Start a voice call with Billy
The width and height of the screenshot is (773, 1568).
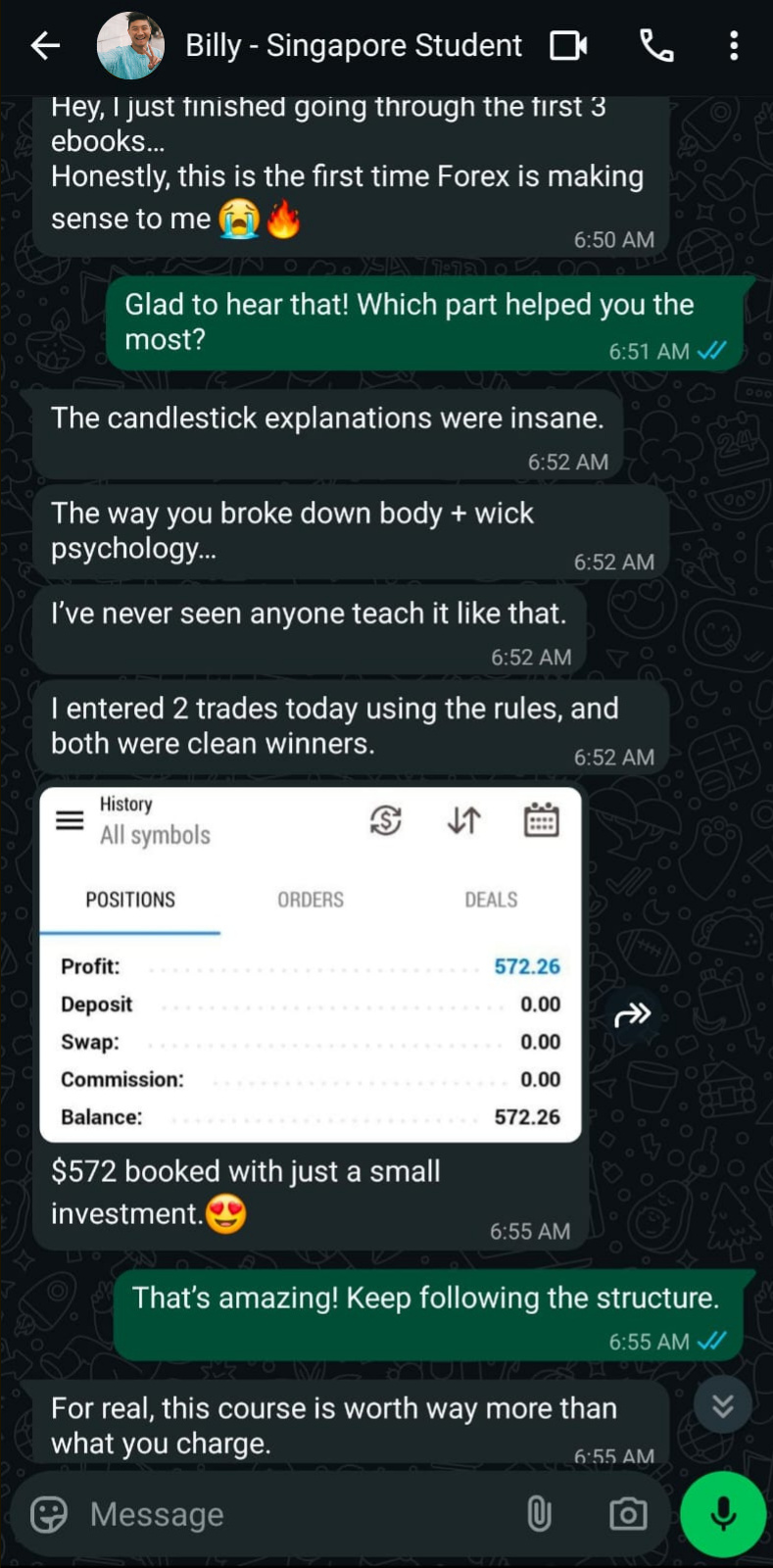point(655,45)
